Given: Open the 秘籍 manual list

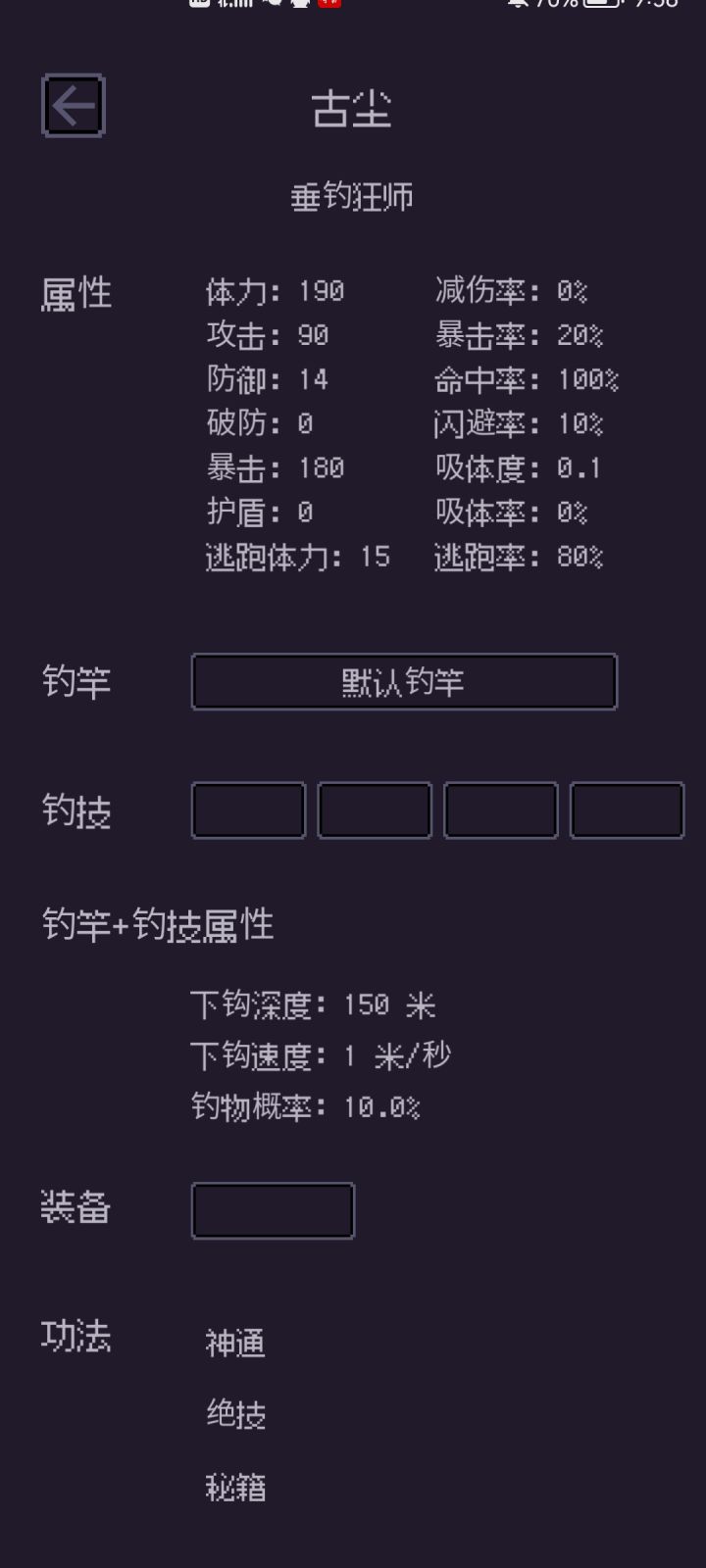Looking at the screenshot, I should click(x=233, y=1487).
